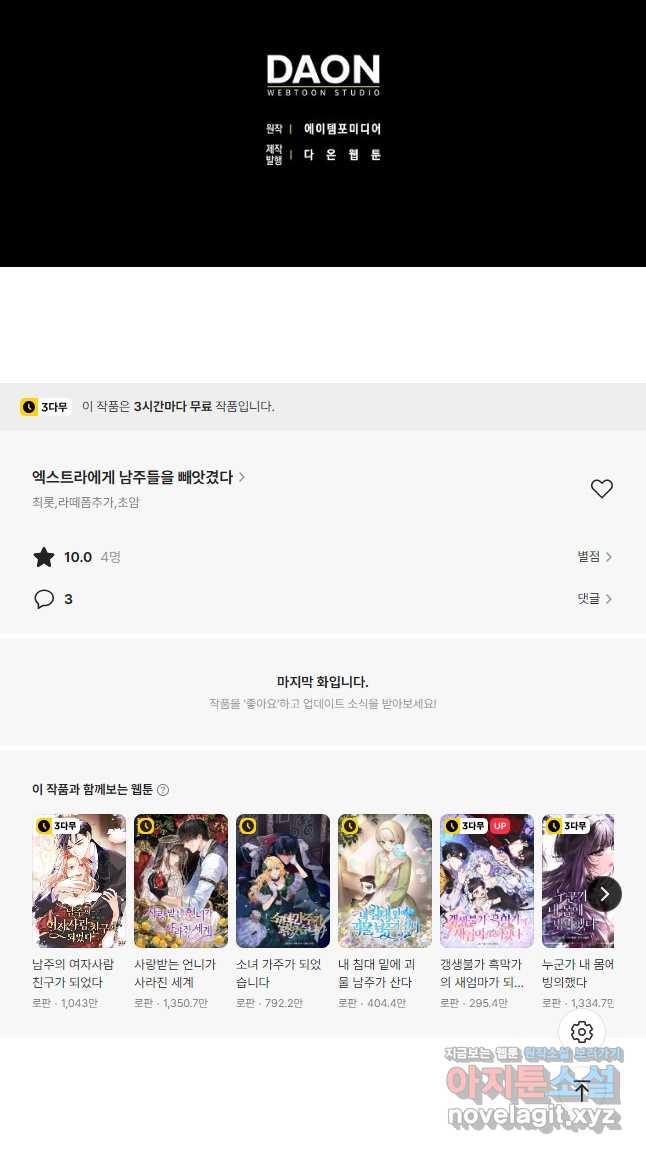Jump back to the top of the page
Screen dimensions: 646x1154
582,1091
